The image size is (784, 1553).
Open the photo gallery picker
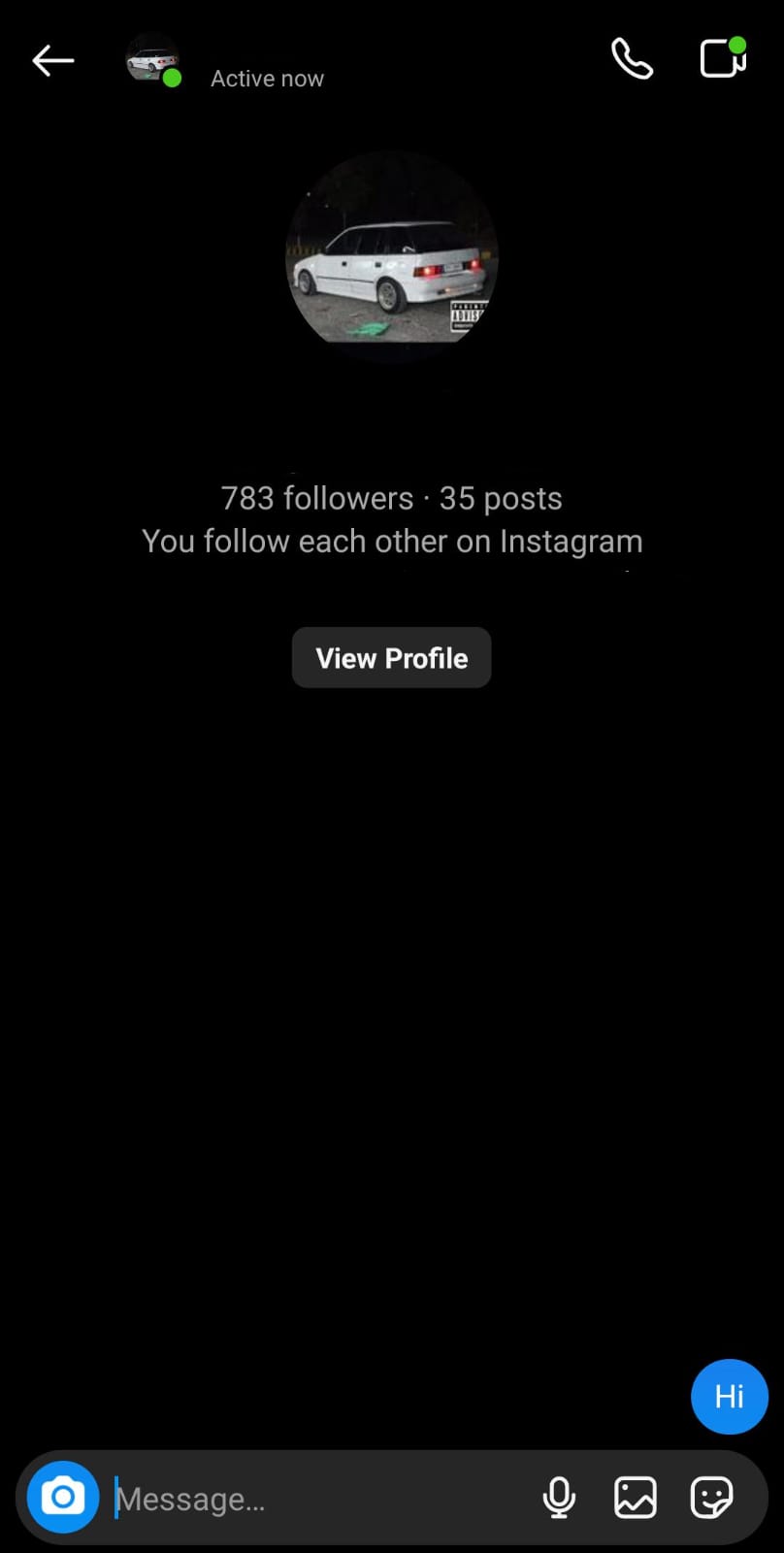(636, 1498)
